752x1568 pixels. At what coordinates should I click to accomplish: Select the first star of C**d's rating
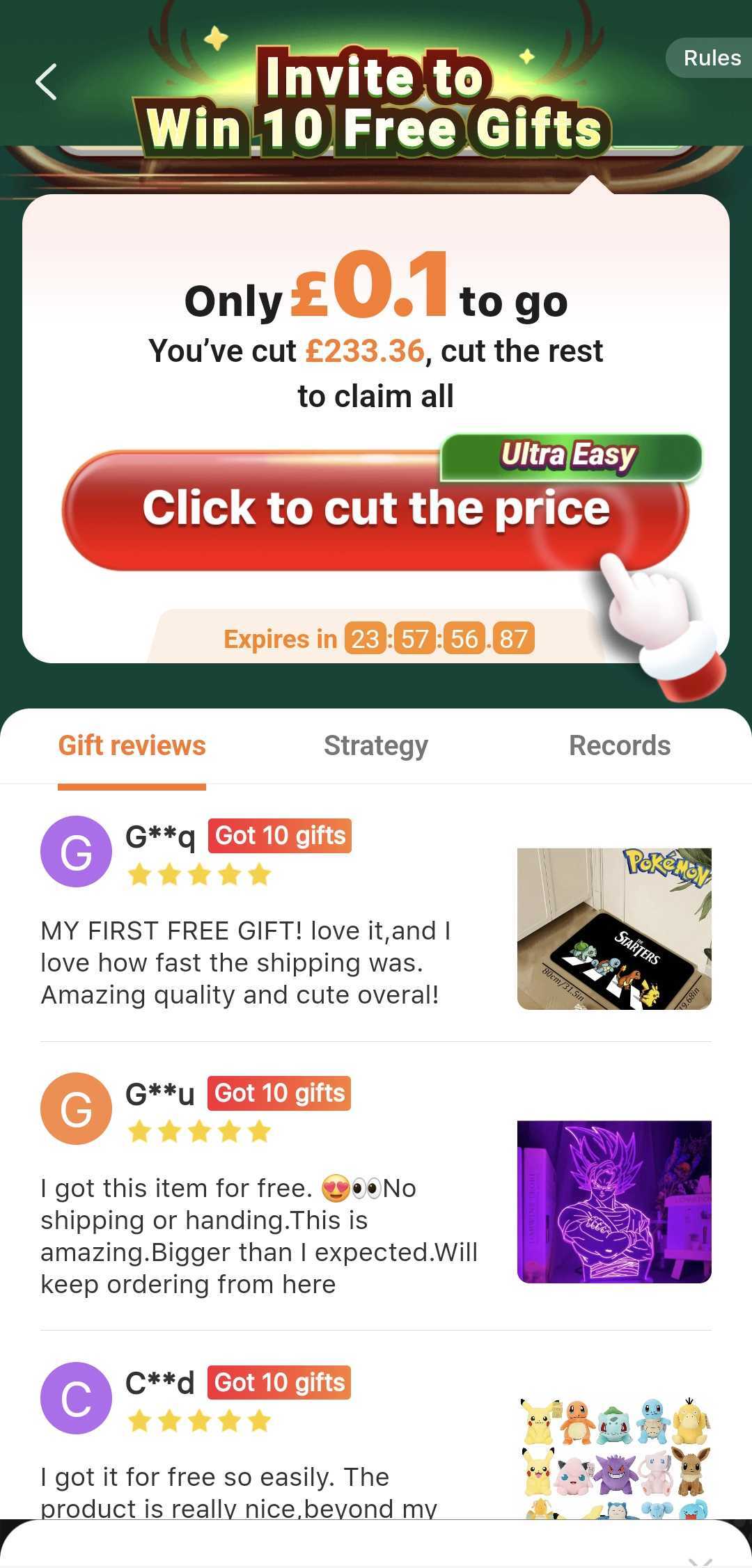click(x=139, y=1422)
